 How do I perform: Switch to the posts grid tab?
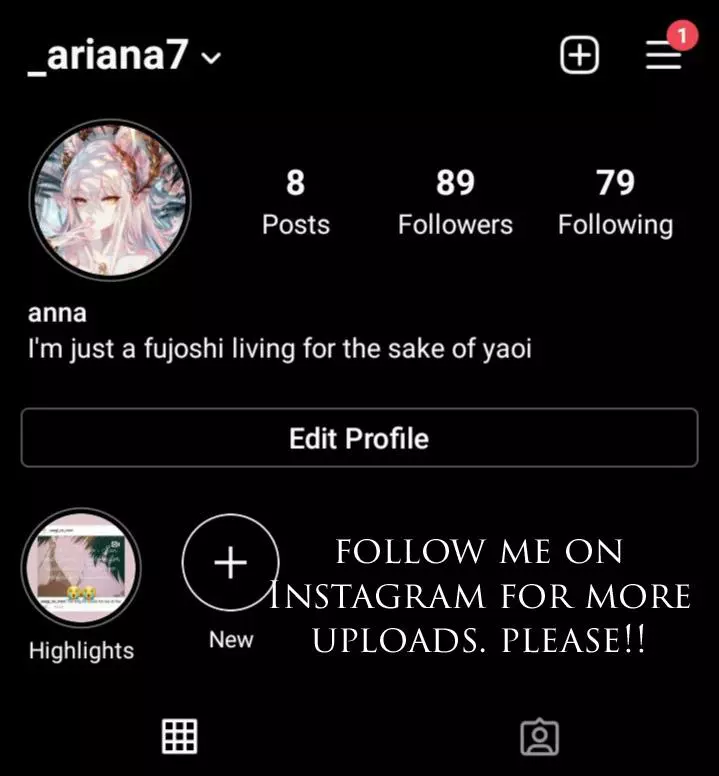pos(180,737)
